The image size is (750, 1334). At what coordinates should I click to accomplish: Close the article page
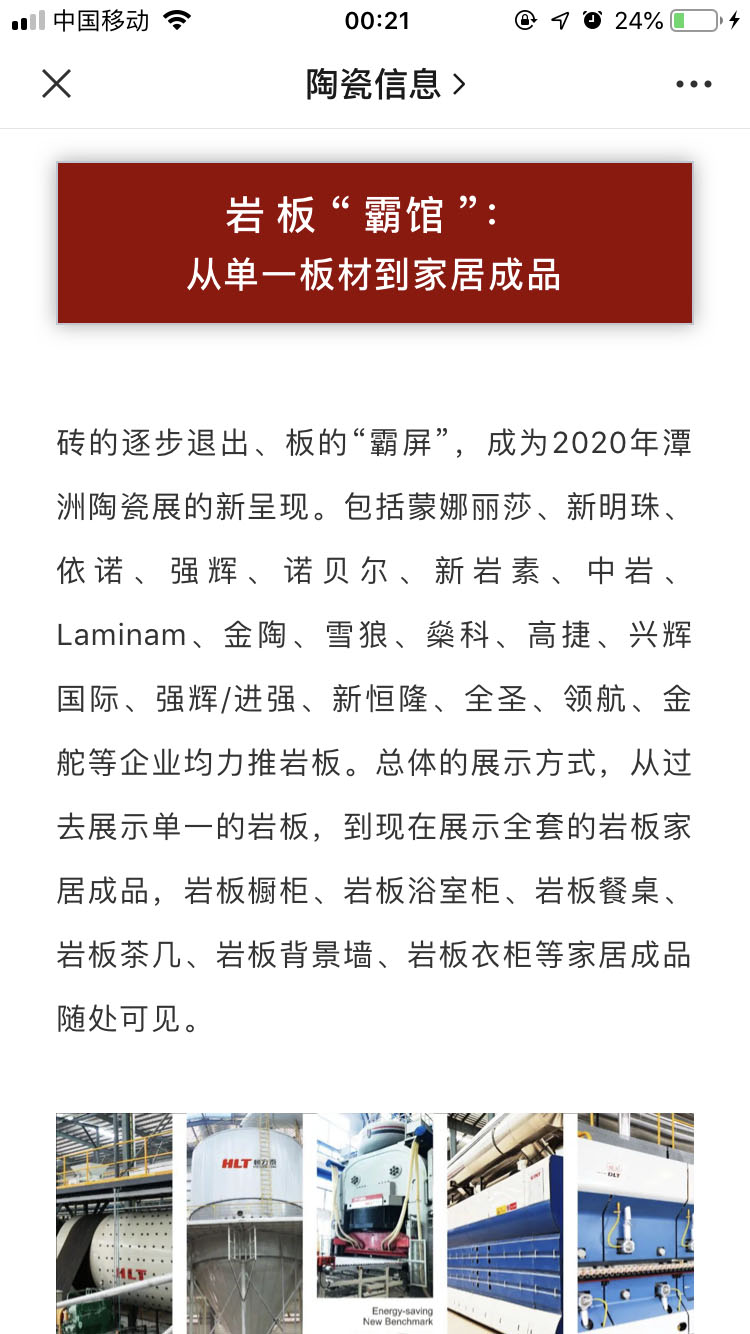(x=57, y=84)
